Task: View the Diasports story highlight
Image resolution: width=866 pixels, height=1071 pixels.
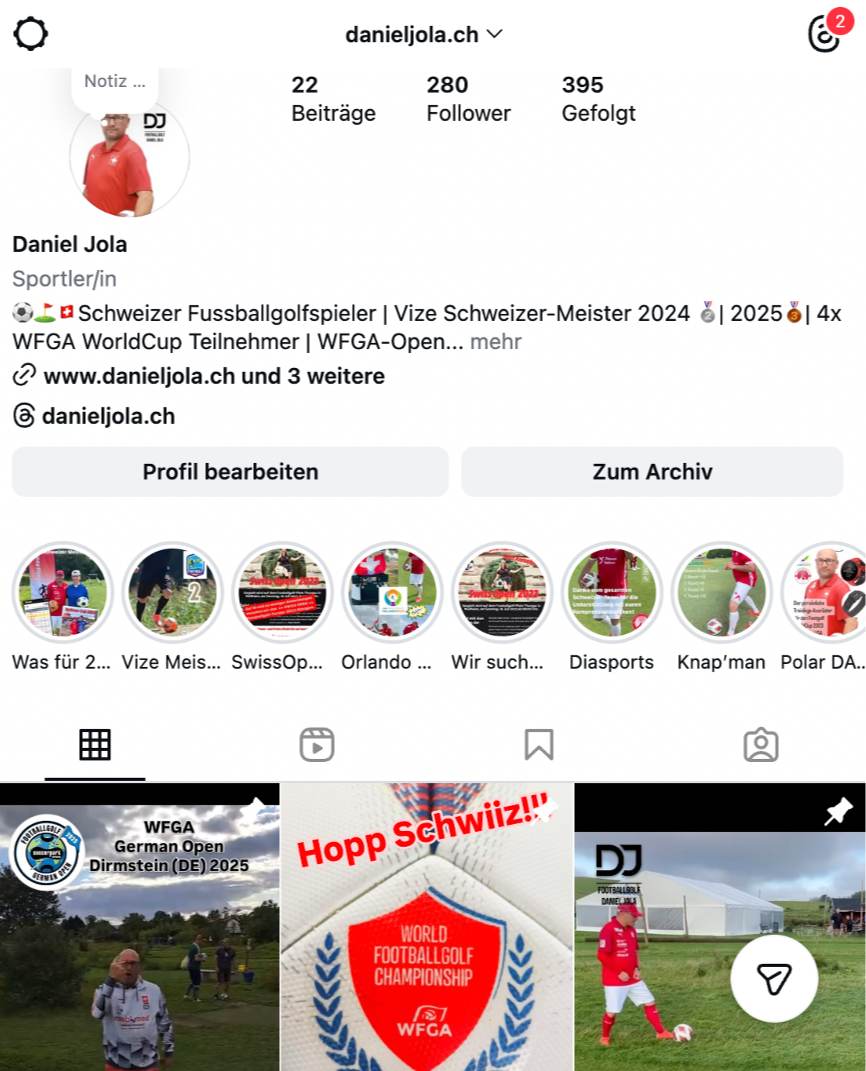Action: coord(611,592)
